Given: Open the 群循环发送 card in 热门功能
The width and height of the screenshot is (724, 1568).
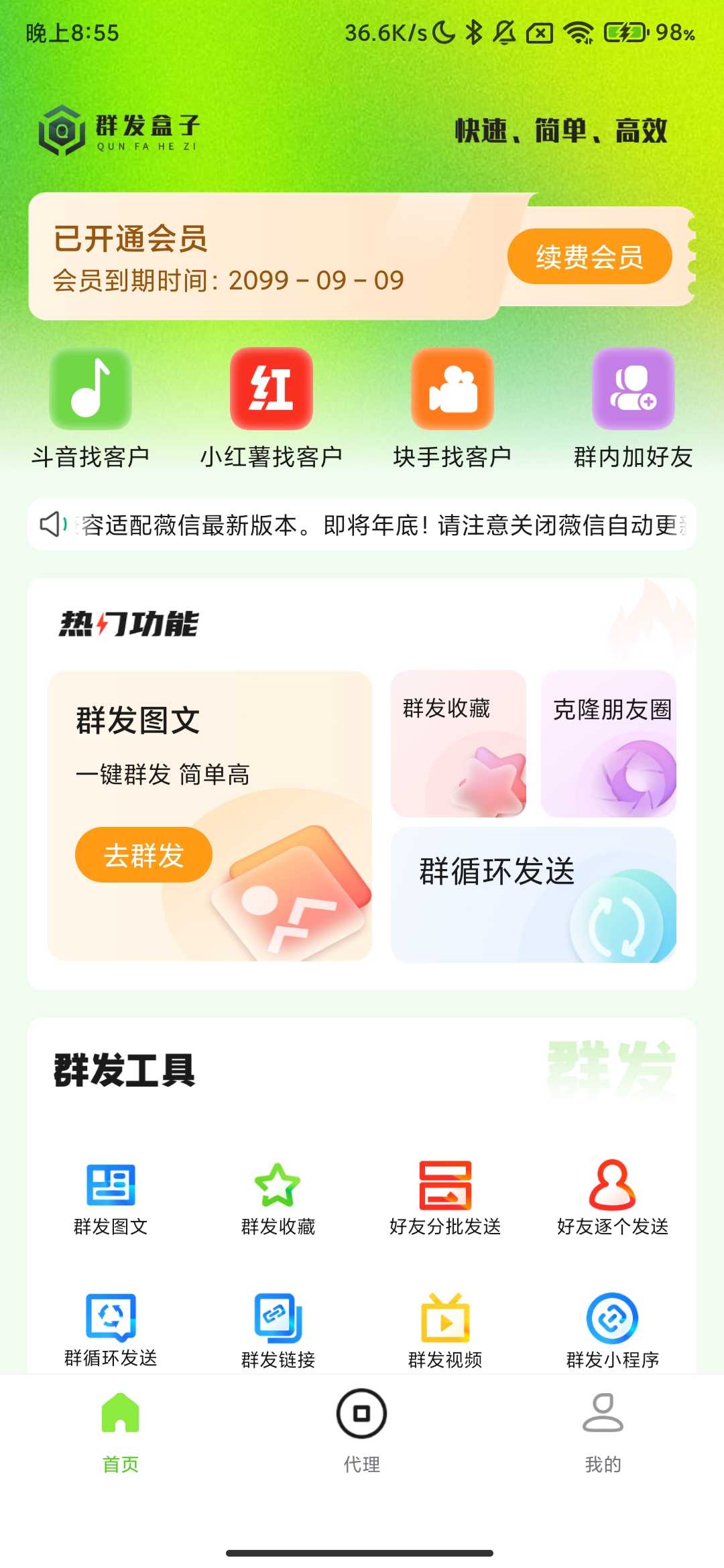Looking at the screenshot, I should click(534, 895).
